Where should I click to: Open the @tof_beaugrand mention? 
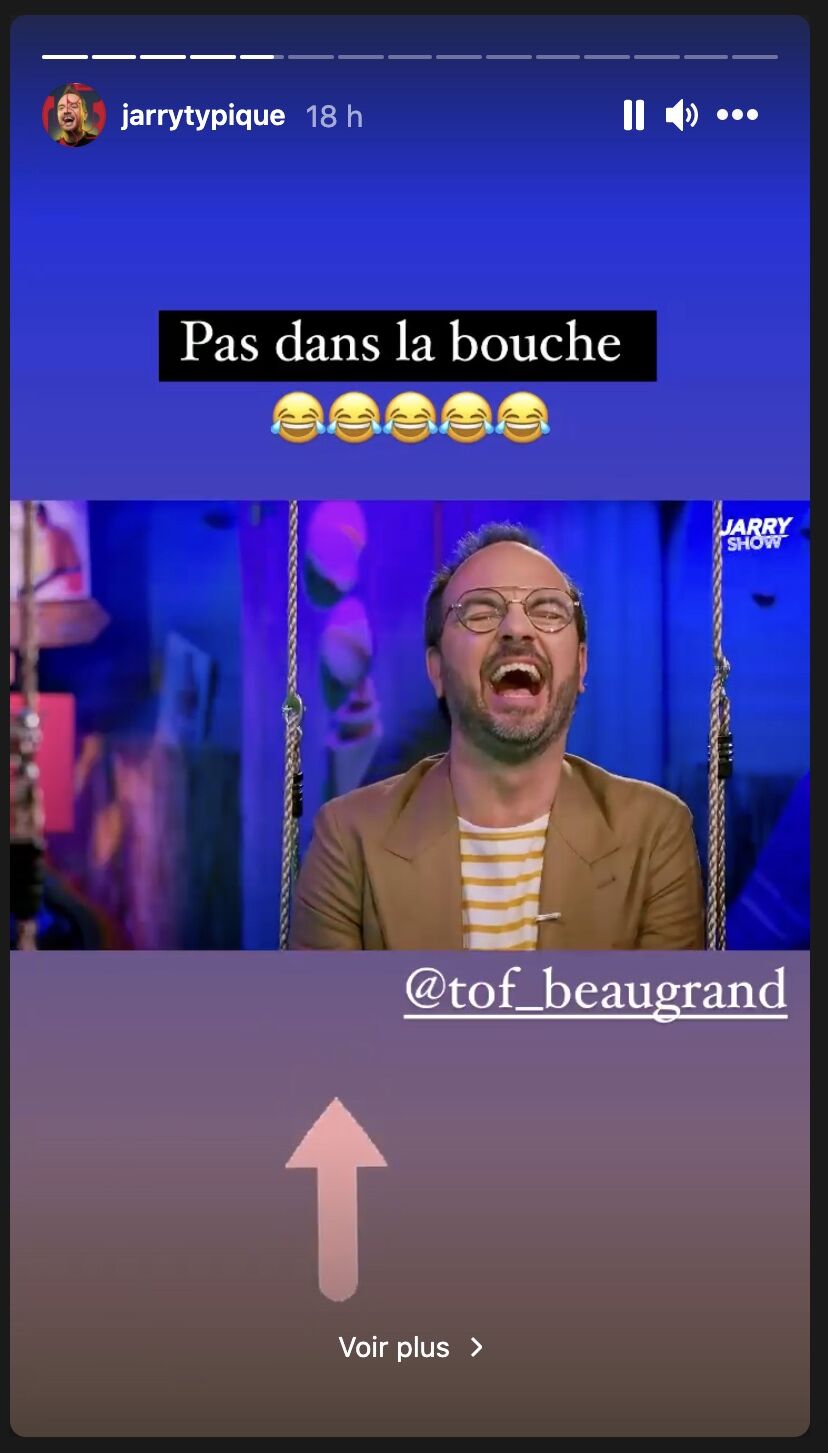595,990
